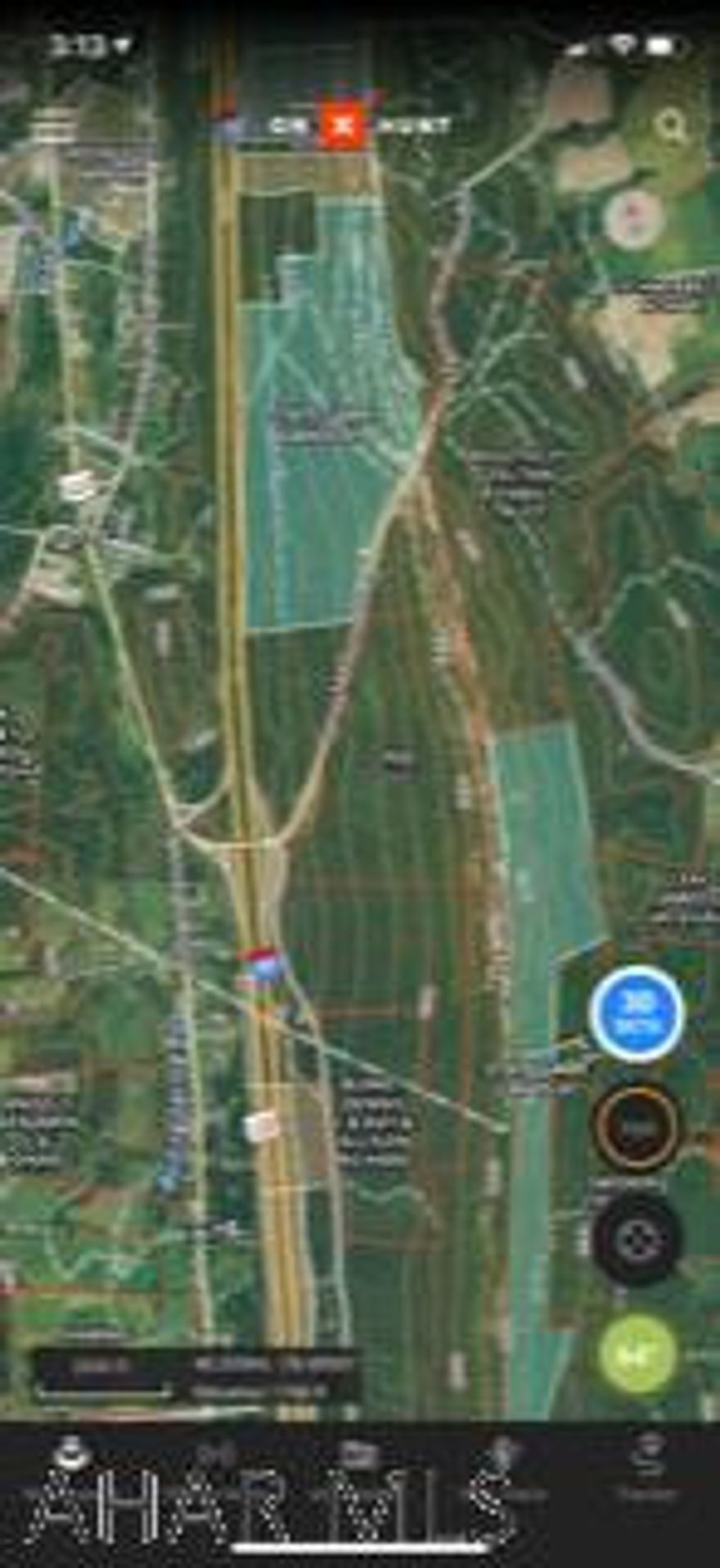Tap the white waypoint marker below the interchange

(262, 1125)
